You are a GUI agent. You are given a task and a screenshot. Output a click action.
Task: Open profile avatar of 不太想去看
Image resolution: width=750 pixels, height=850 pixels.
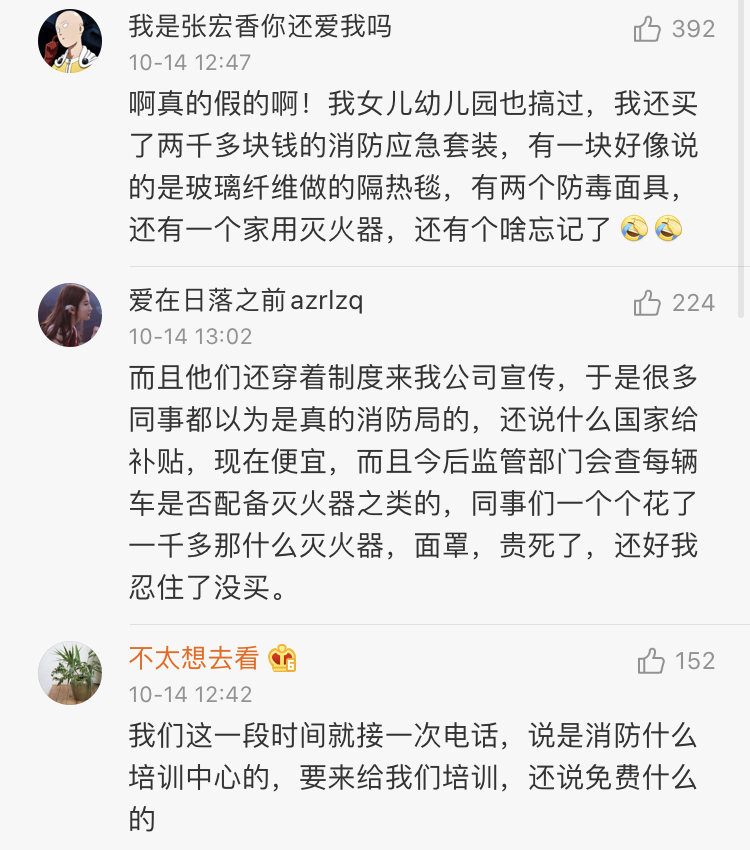pos(70,673)
